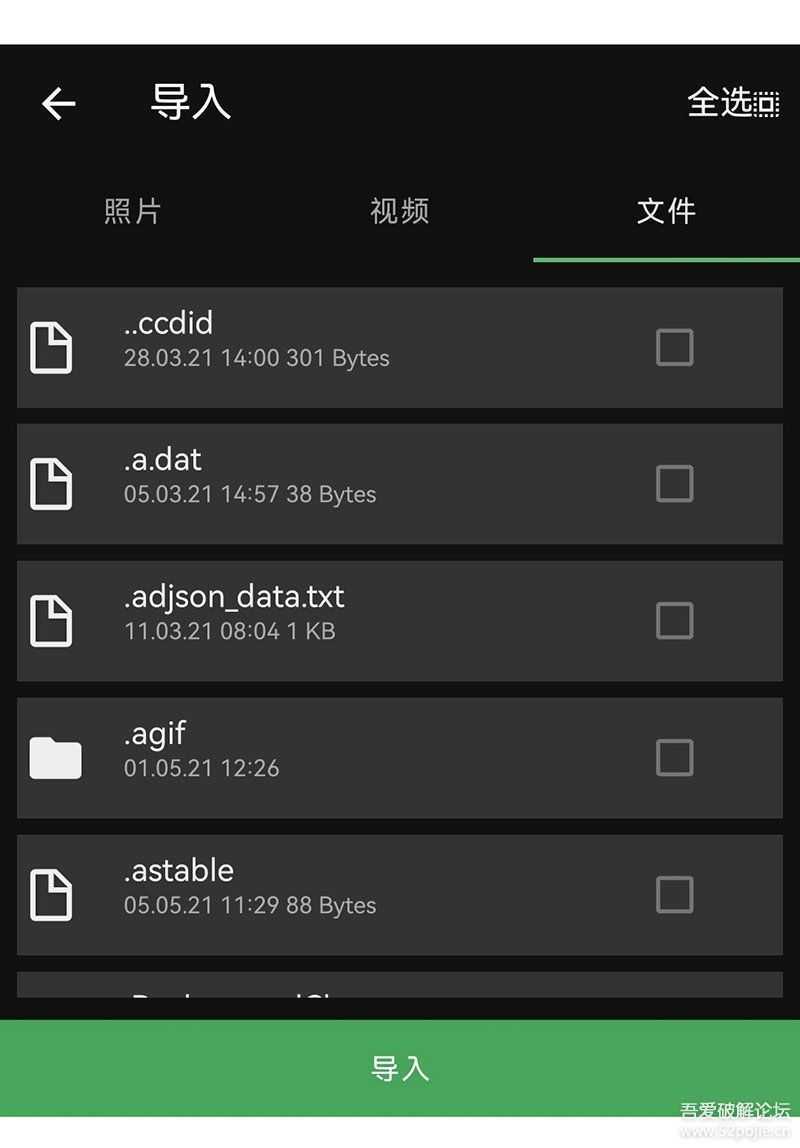The width and height of the screenshot is (800, 1148).
Task: Check the checkbox for .adjson_data.txt
Action: tap(675, 620)
